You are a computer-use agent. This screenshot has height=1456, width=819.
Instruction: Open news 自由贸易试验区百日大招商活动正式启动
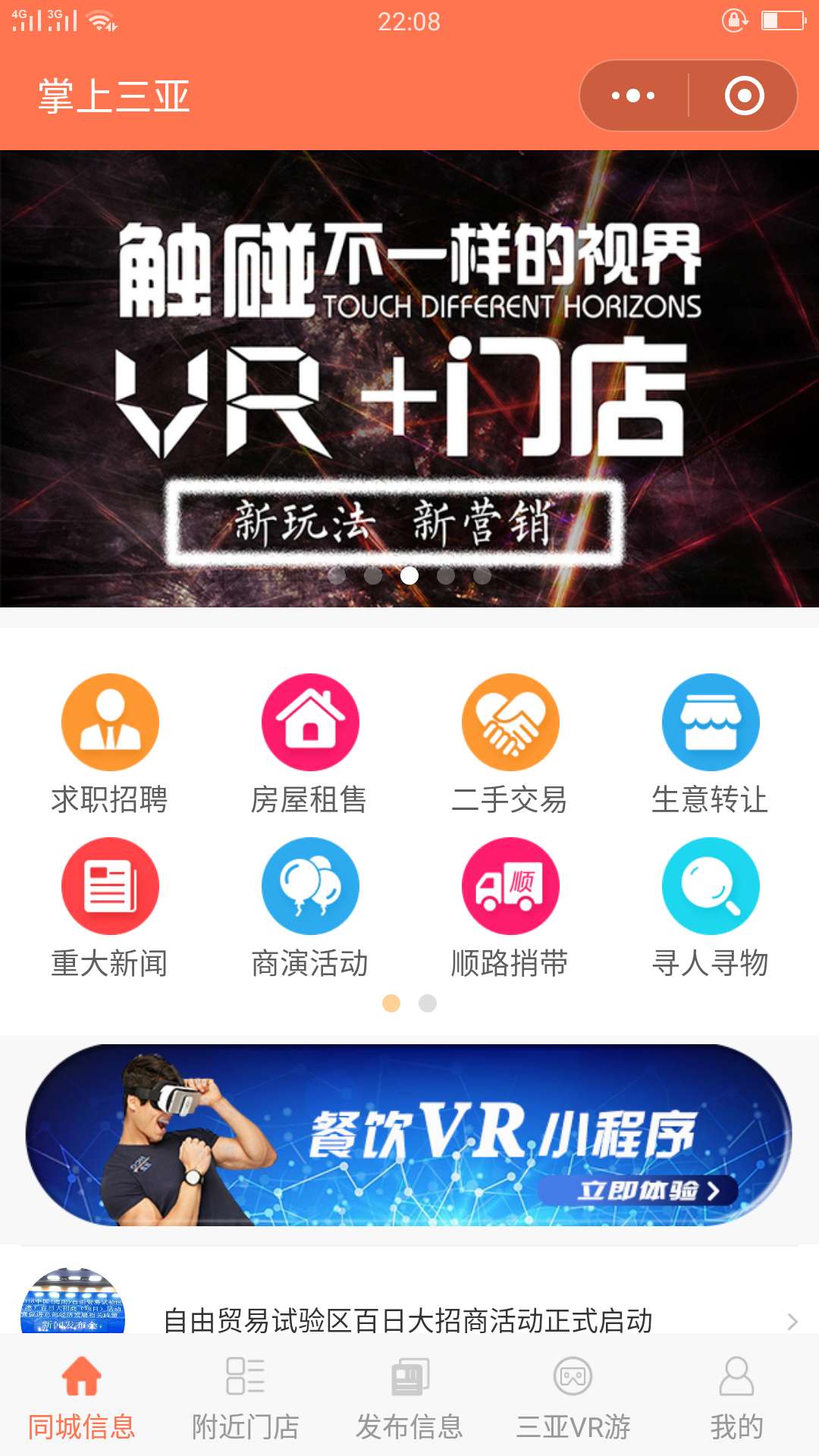[408, 1320]
